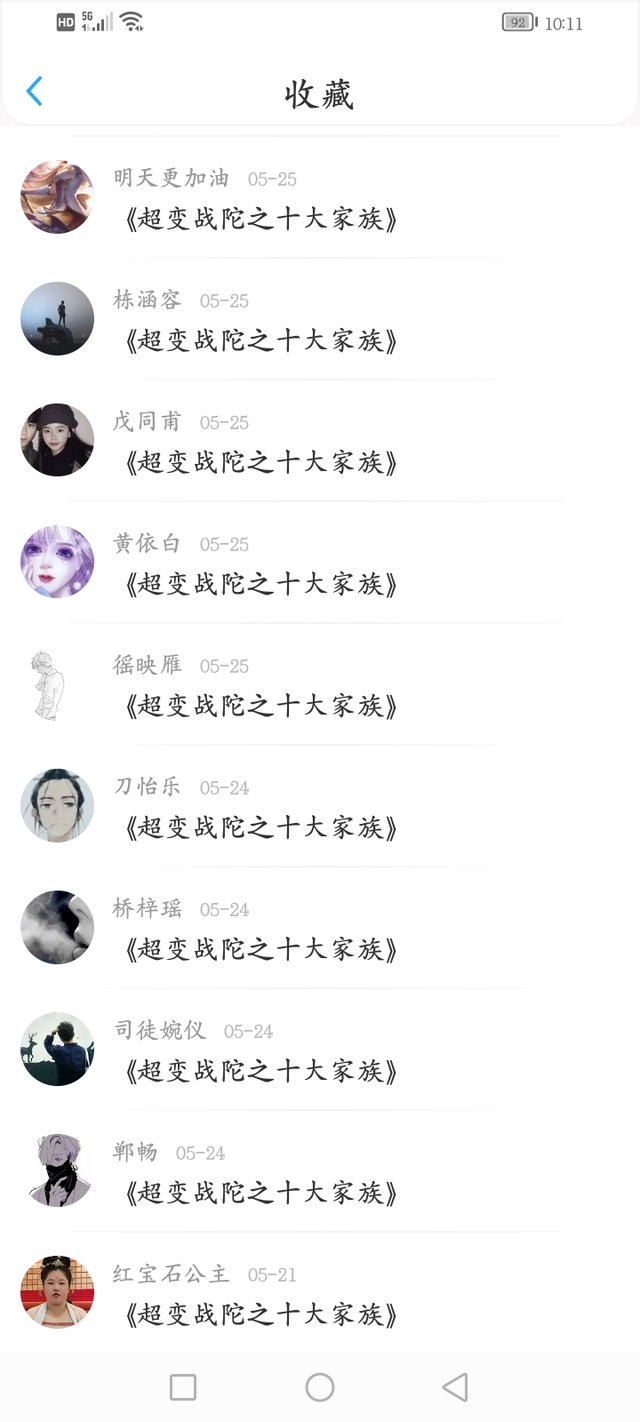Open the favorite from 明天更加油
640x1422 pixels.
260,219
